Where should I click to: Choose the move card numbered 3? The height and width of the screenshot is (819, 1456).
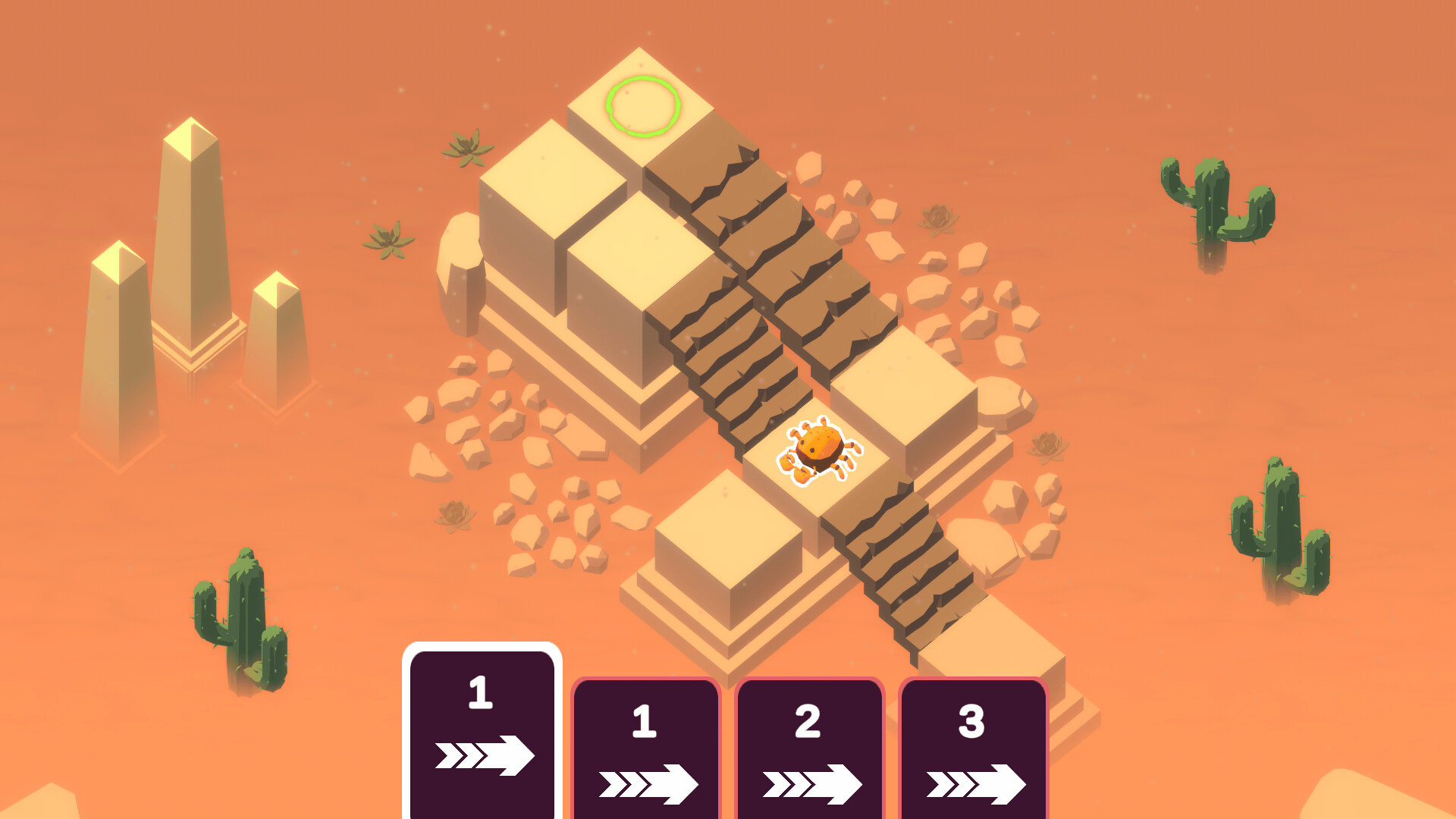974,751
